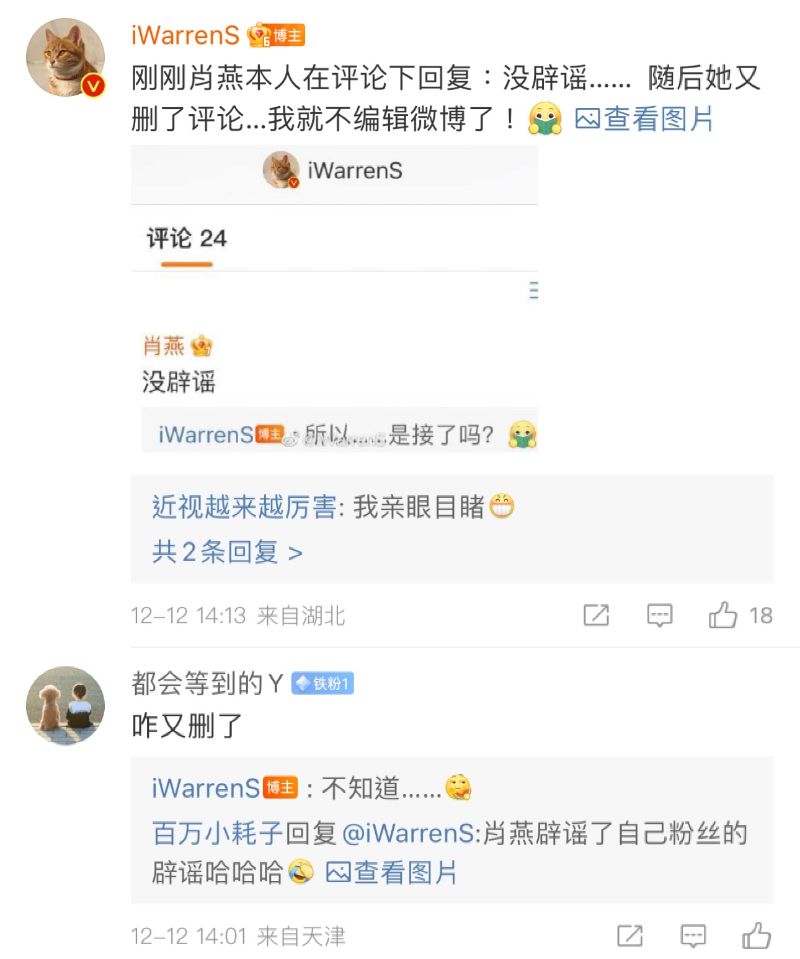Like iWarrenS's comment with 18 likes
This screenshot has width=800, height=959.
coord(724,616)
